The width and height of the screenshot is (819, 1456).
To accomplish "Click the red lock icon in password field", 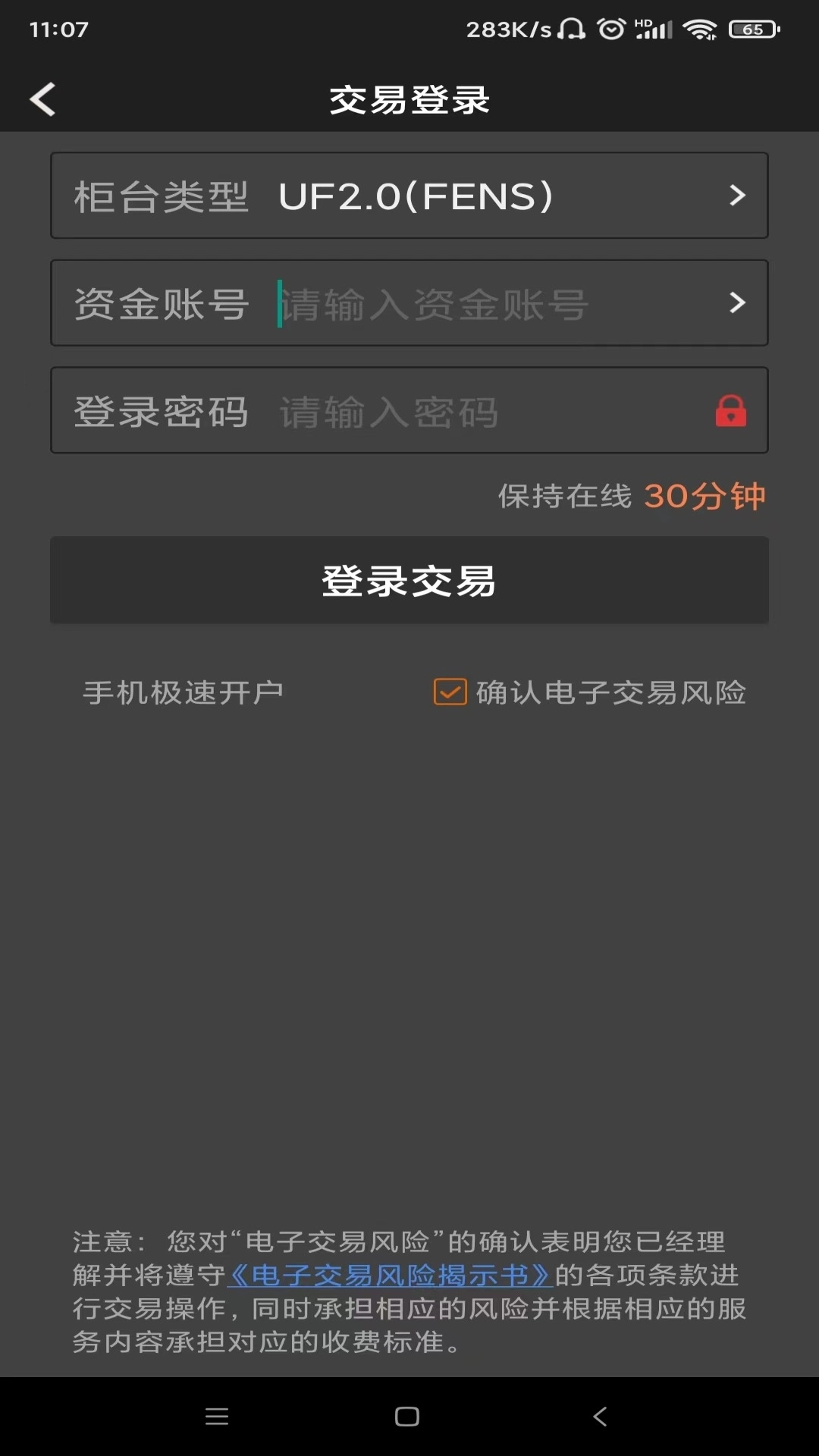I will point(730,410).
